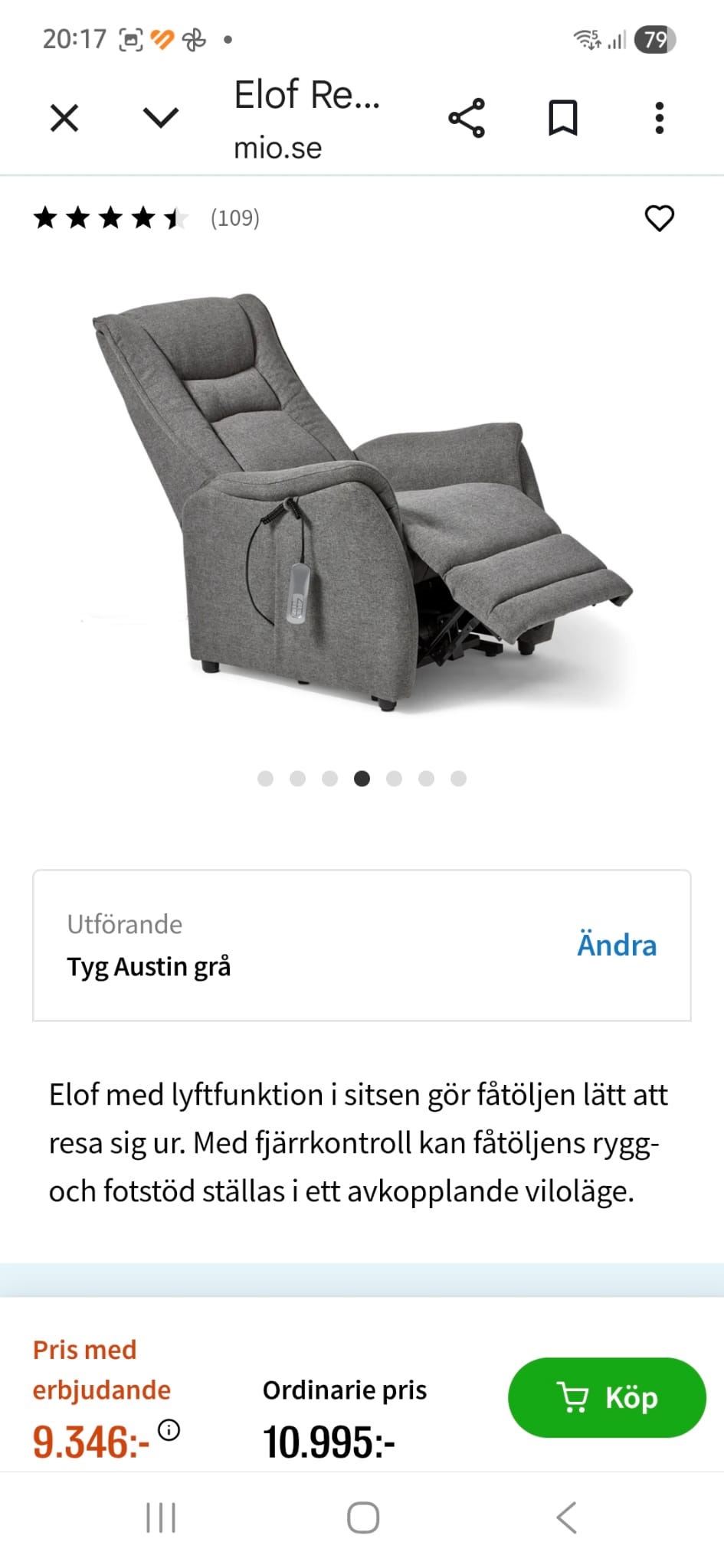
Task: Open the three-dot overflow menu
Action: click(659, 117)
